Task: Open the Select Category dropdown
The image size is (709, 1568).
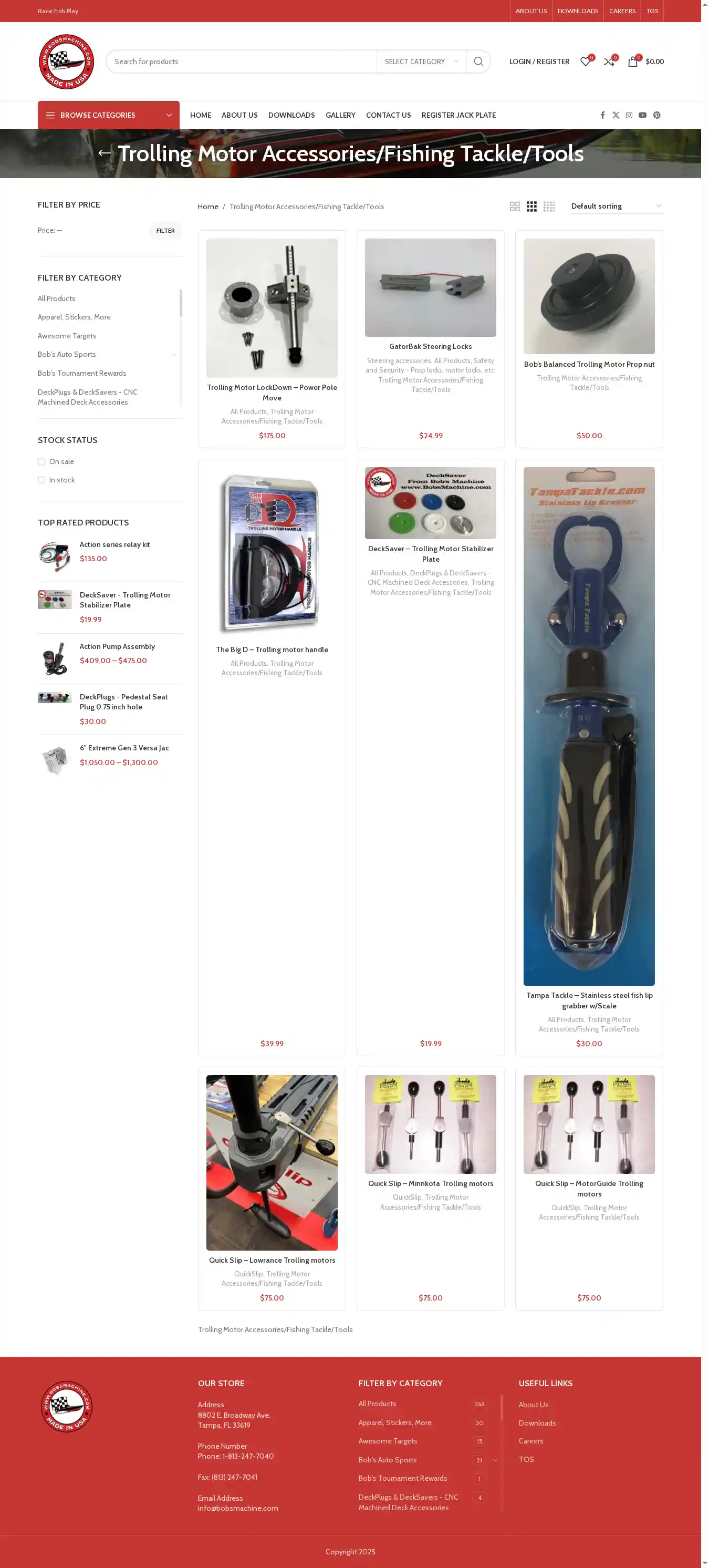Action: pos(421,61)
